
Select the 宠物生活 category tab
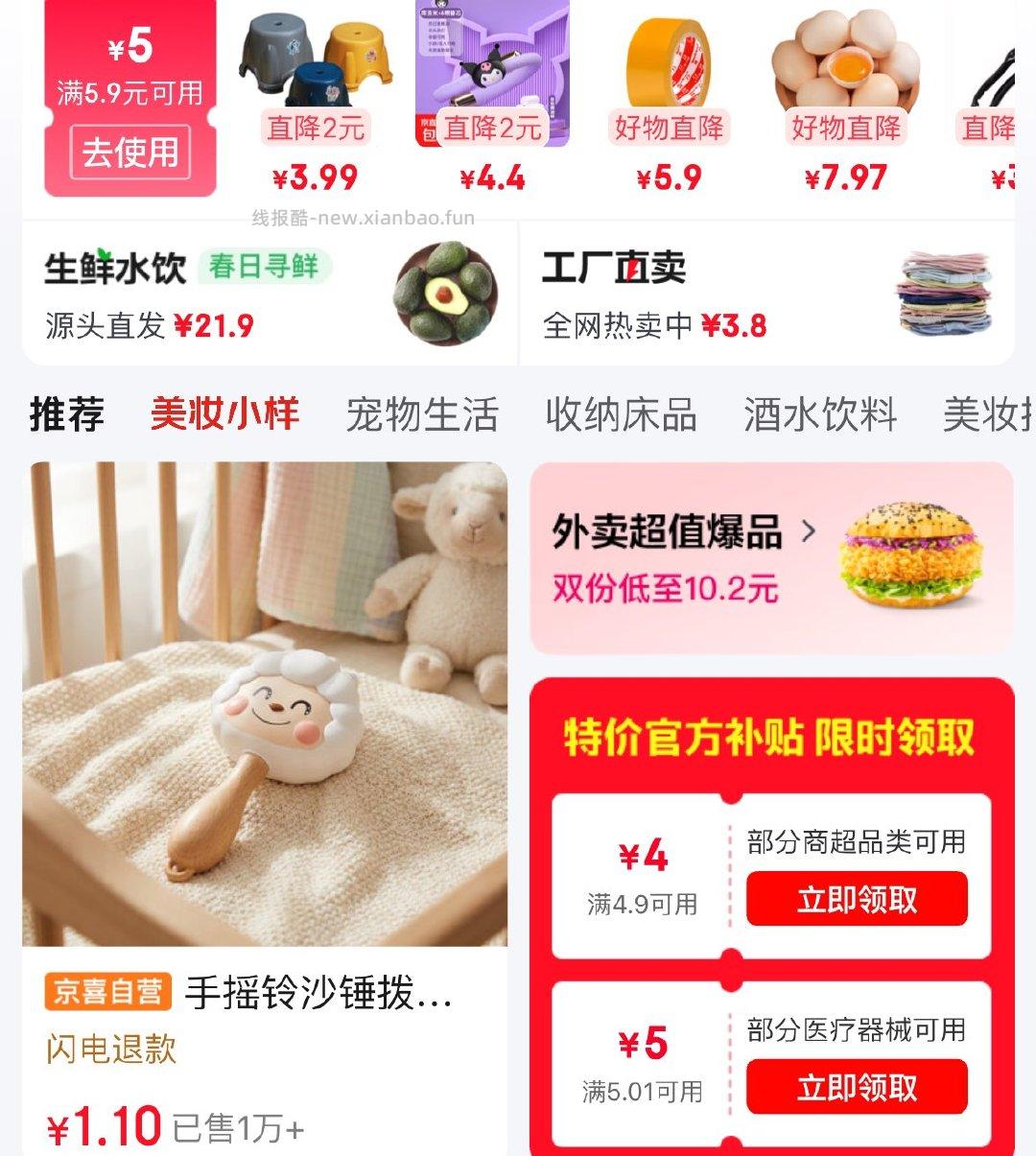click(x=425, y=414)
